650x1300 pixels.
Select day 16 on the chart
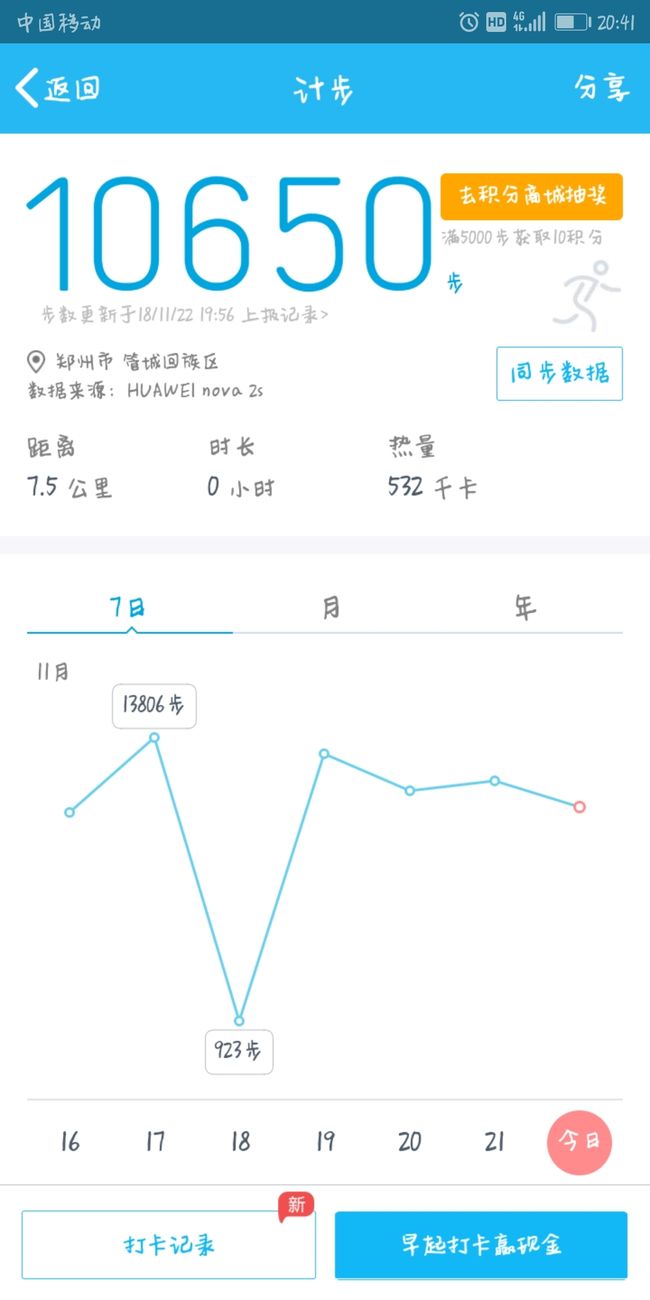pyautogui.click(x=70, y=1142)
